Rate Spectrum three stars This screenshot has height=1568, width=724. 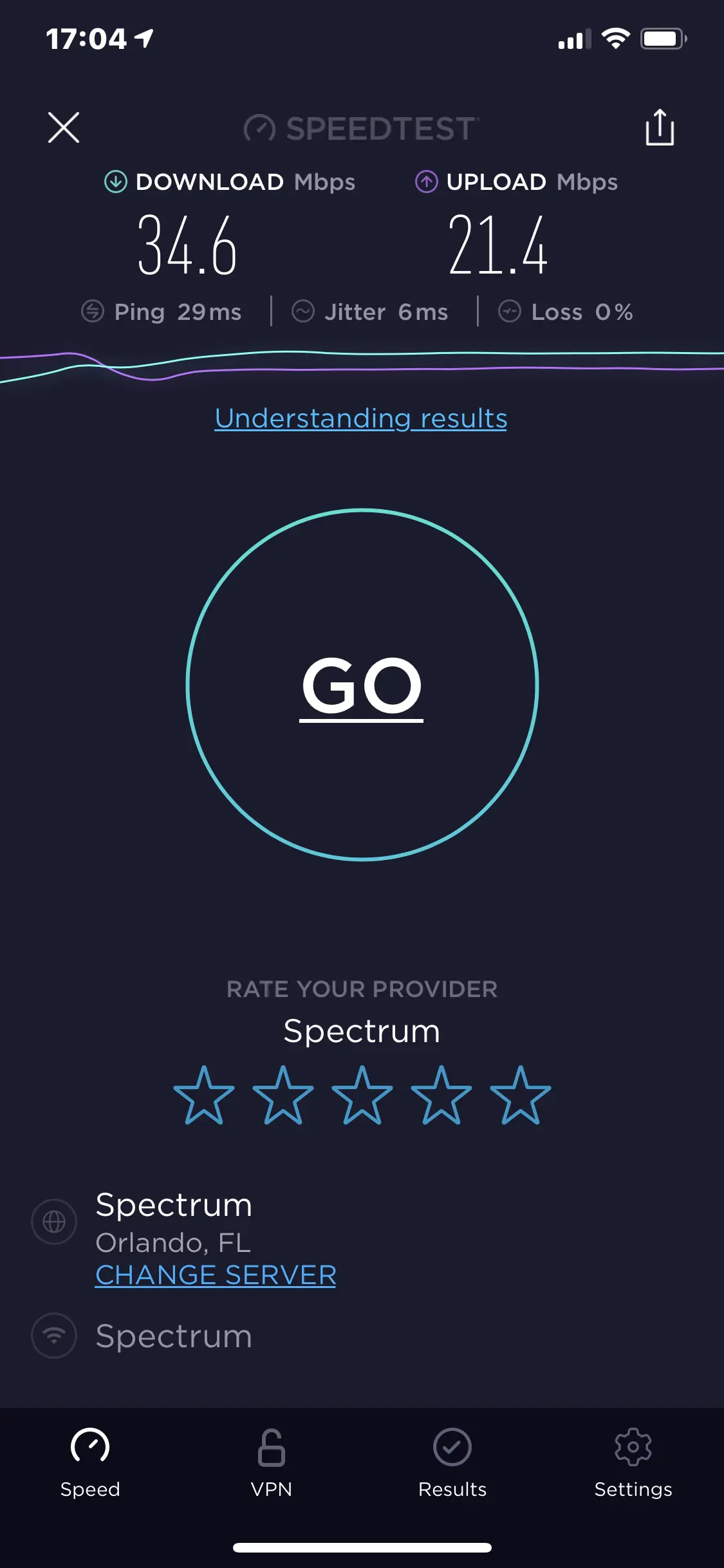(x=362, y=1096)
